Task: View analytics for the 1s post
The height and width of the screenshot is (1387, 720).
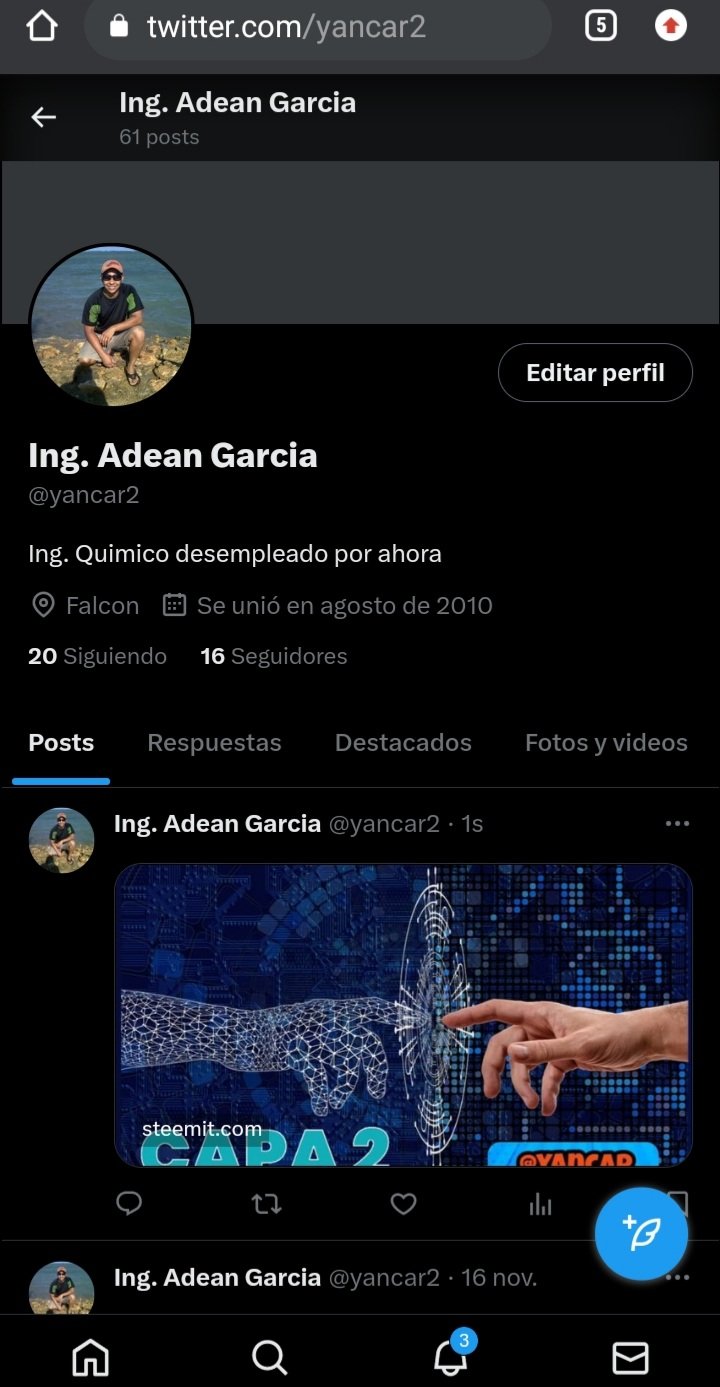Action: 540,1205
